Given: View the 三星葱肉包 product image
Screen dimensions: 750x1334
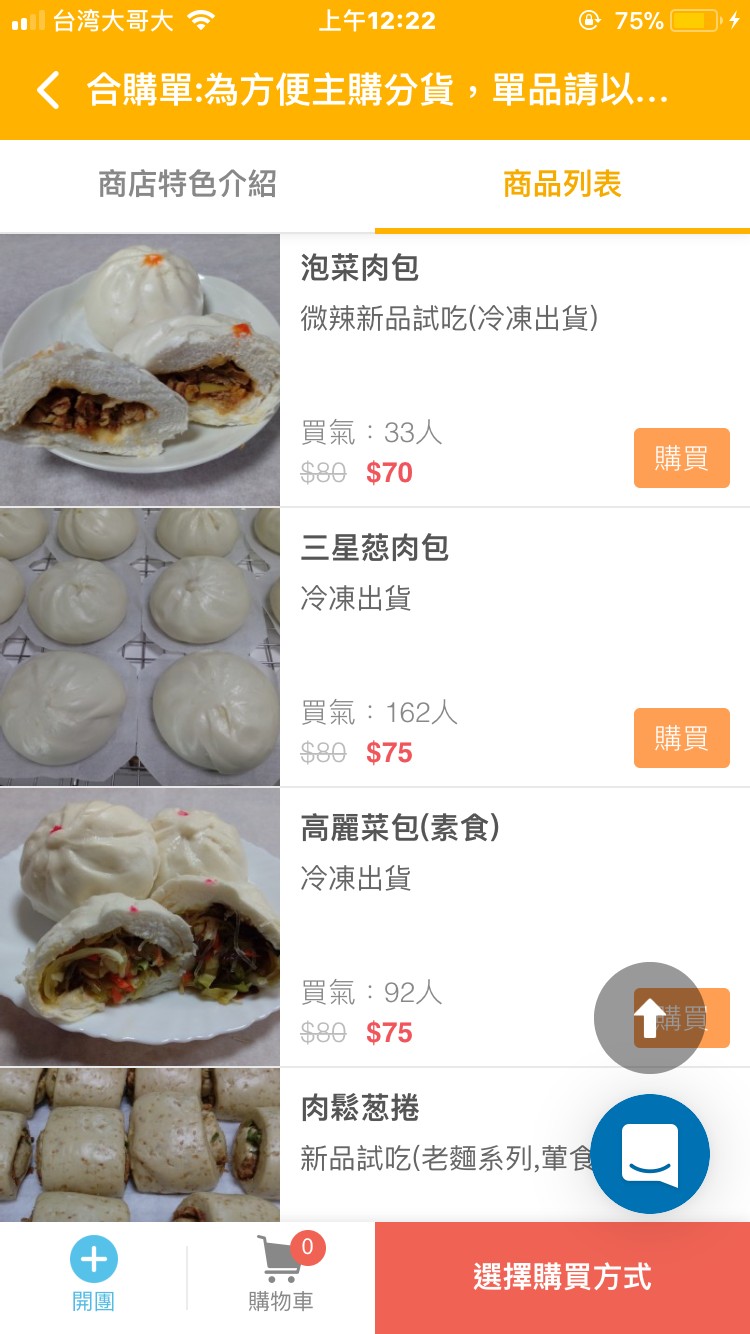Looking at the screenshot, I should (140, 647).
